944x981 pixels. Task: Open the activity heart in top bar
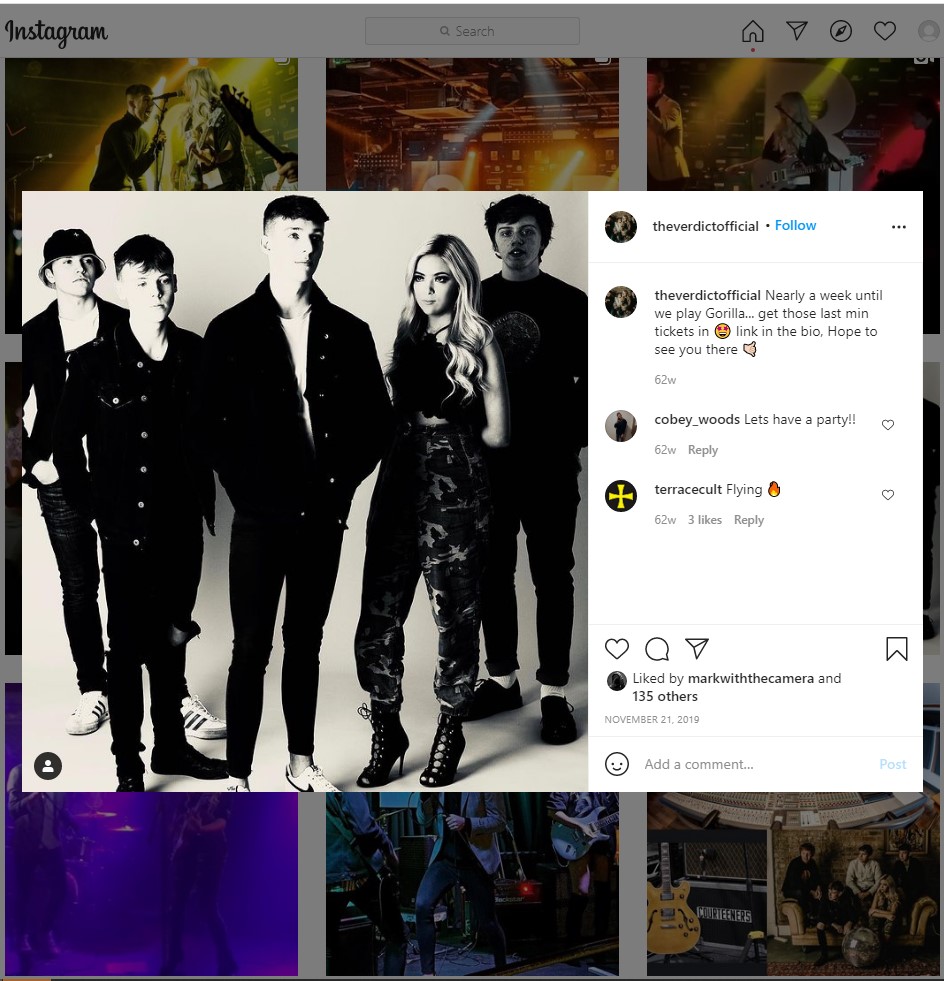(x=885, y=31)
